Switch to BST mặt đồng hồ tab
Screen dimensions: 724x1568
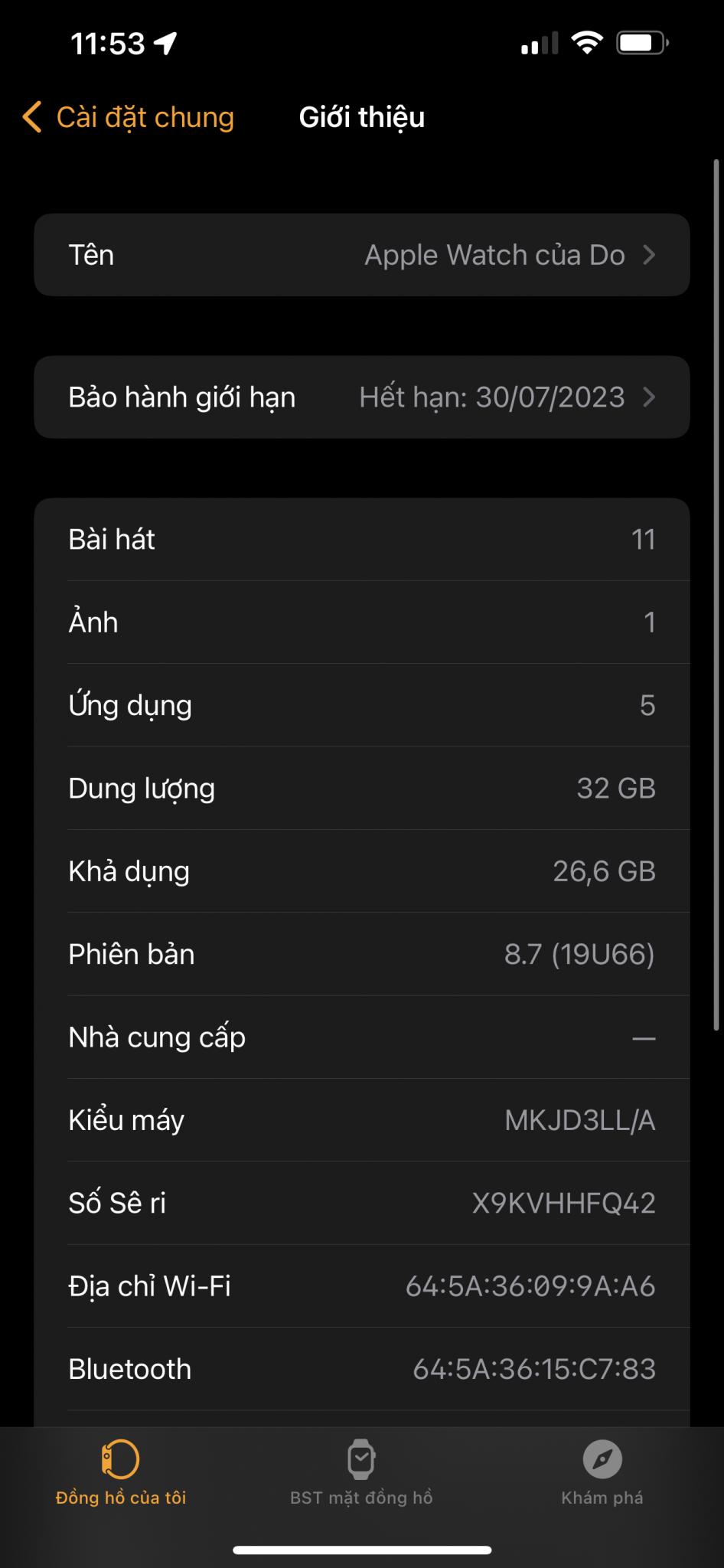point(361,1473)
